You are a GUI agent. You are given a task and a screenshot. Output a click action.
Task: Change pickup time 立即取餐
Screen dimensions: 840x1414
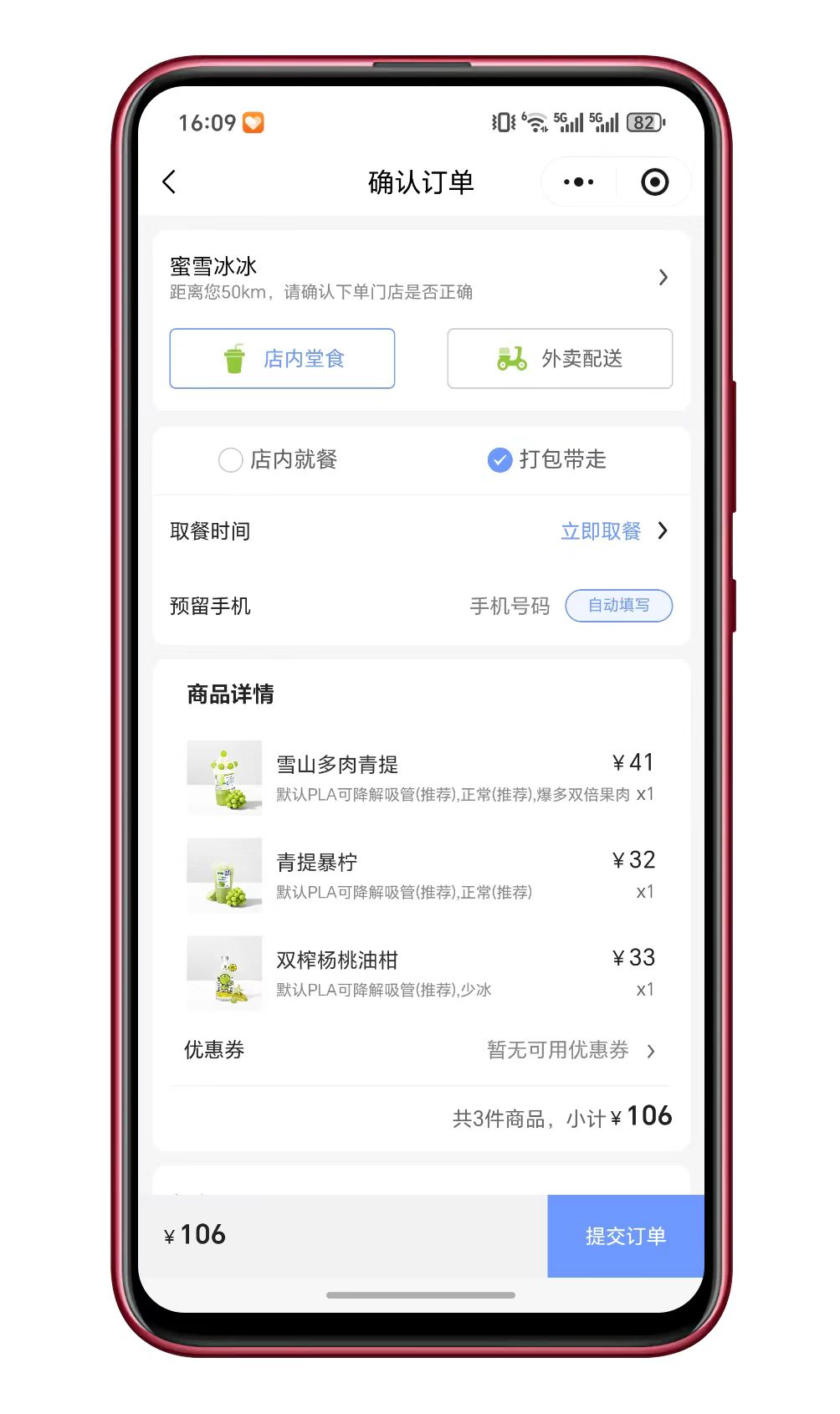coord(612,531)
